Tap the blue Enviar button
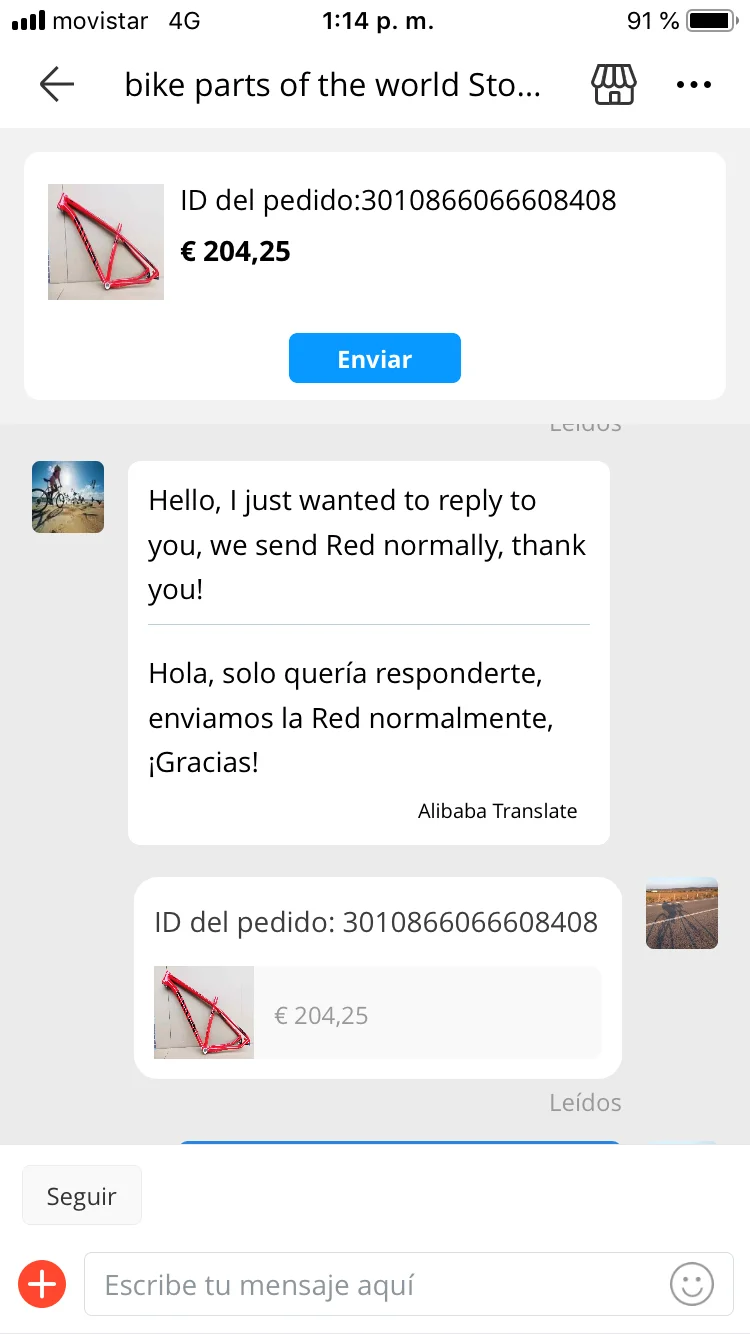 pyautogui.click(x=374, y=359)
